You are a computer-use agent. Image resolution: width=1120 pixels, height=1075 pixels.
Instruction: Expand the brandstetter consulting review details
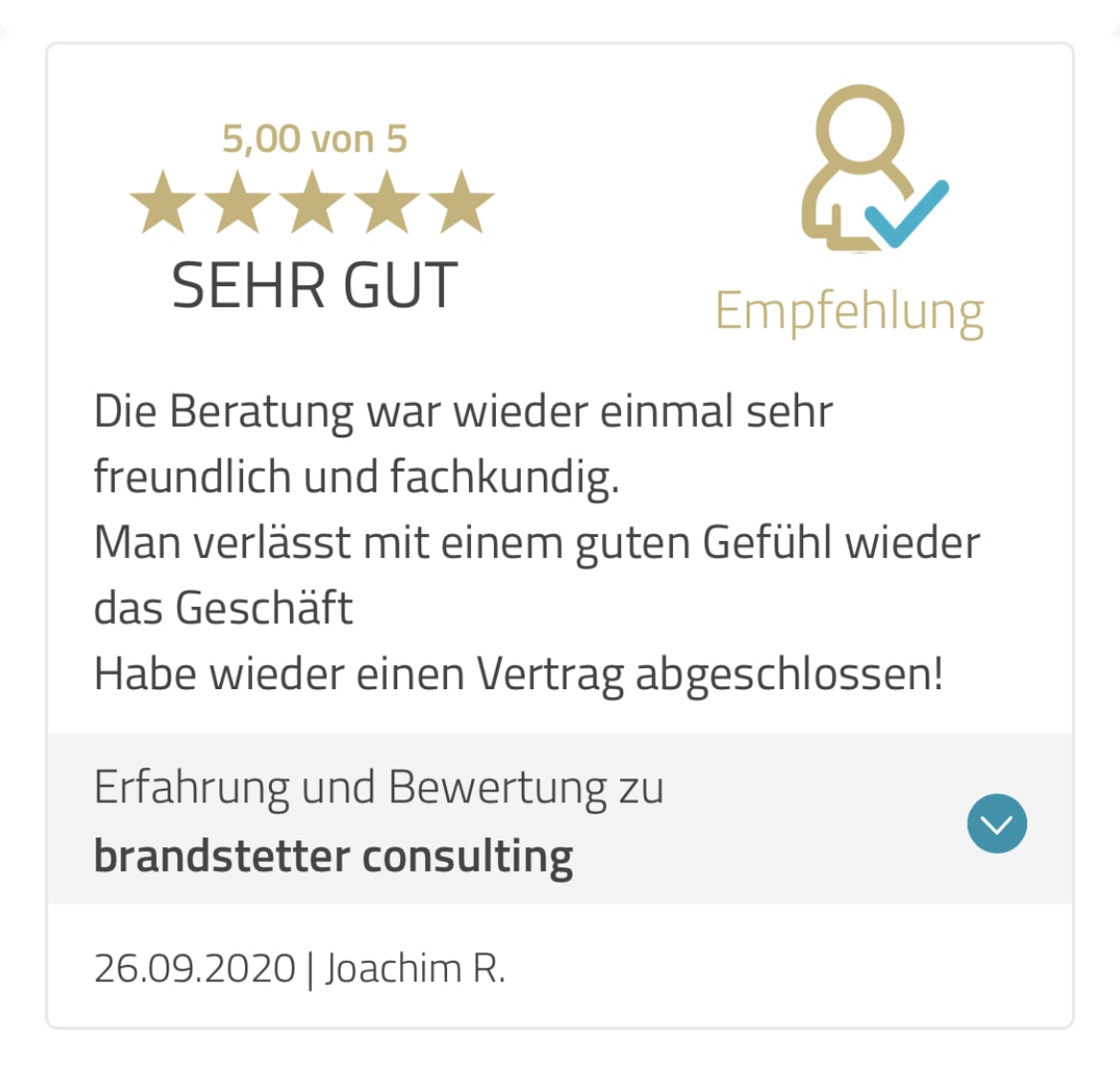pyautogui.click(x=997, y=823)
